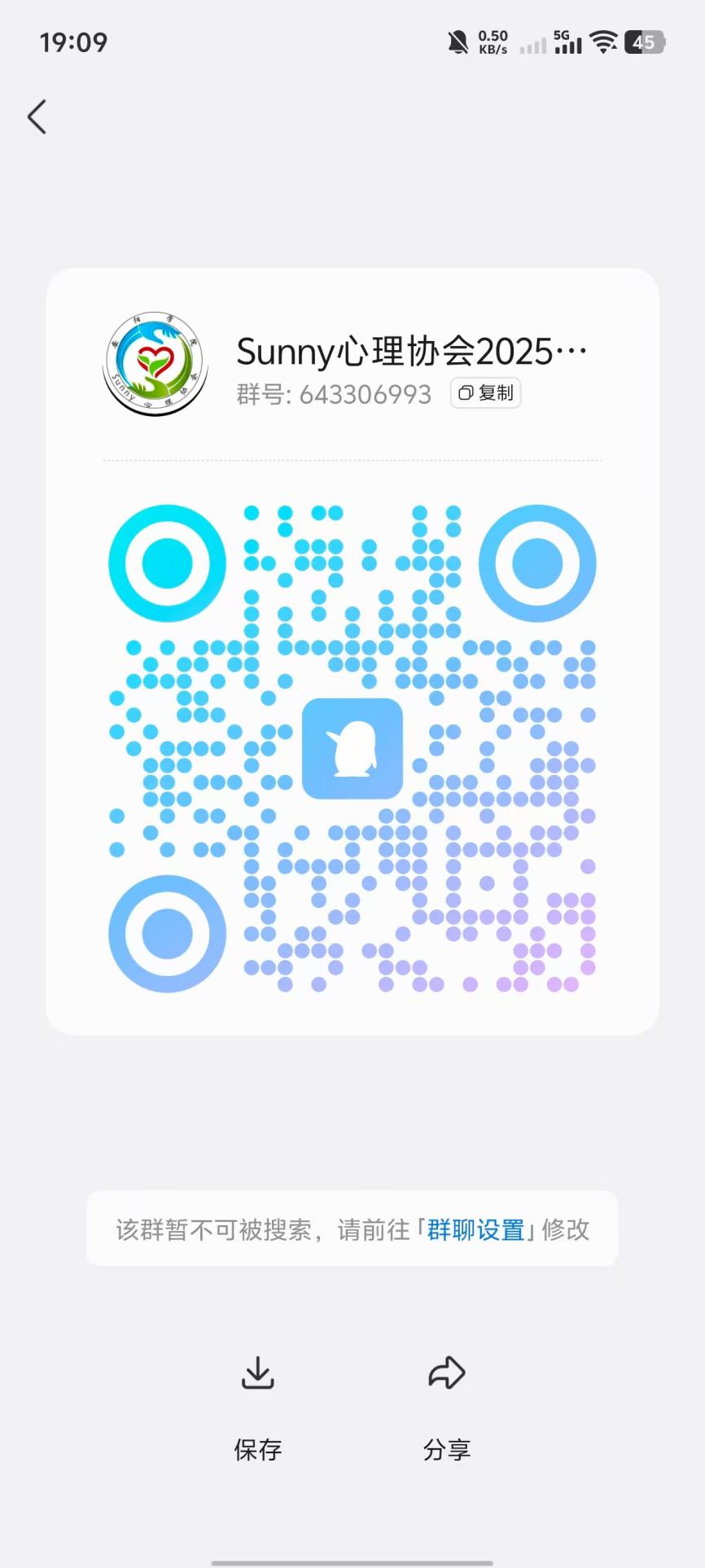Go back using the top-left arrow
This screenshot has width=705, height=1568.
[37, 117]
